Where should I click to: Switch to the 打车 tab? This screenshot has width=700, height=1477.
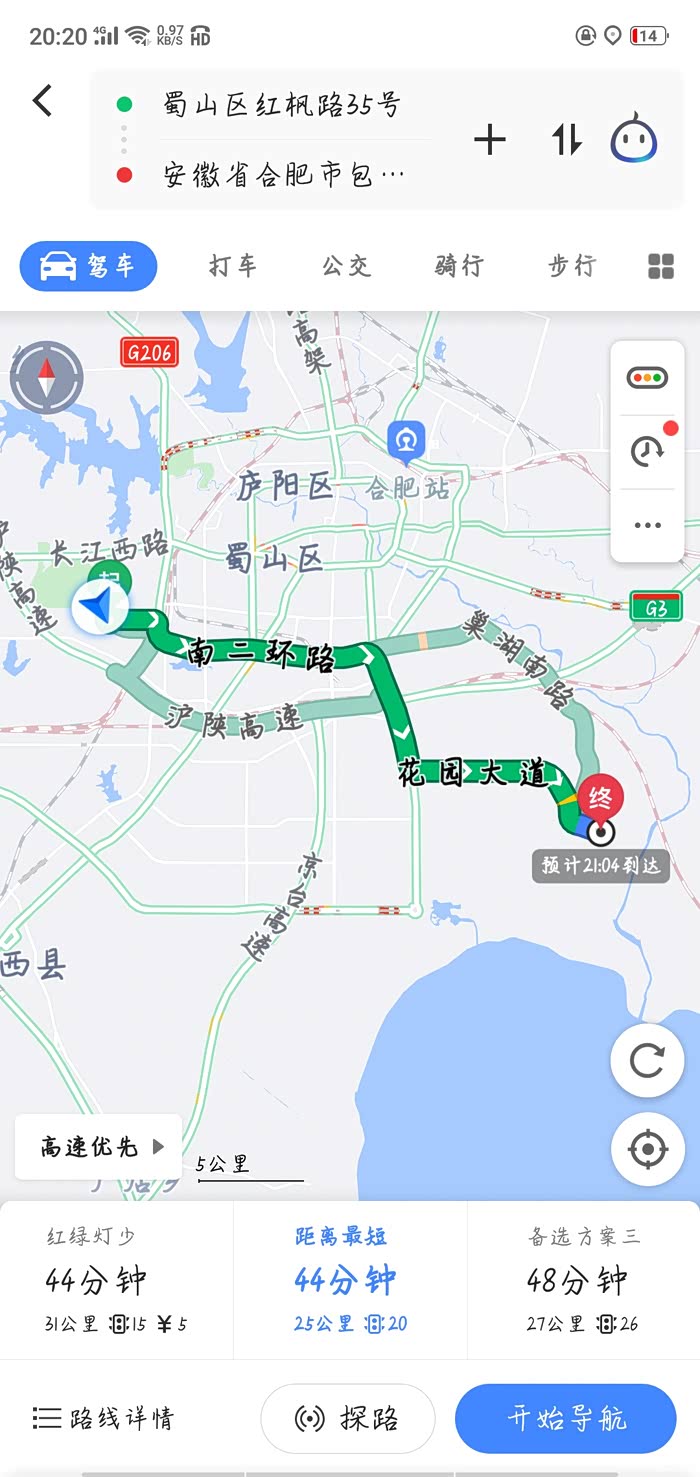(233, 266)
